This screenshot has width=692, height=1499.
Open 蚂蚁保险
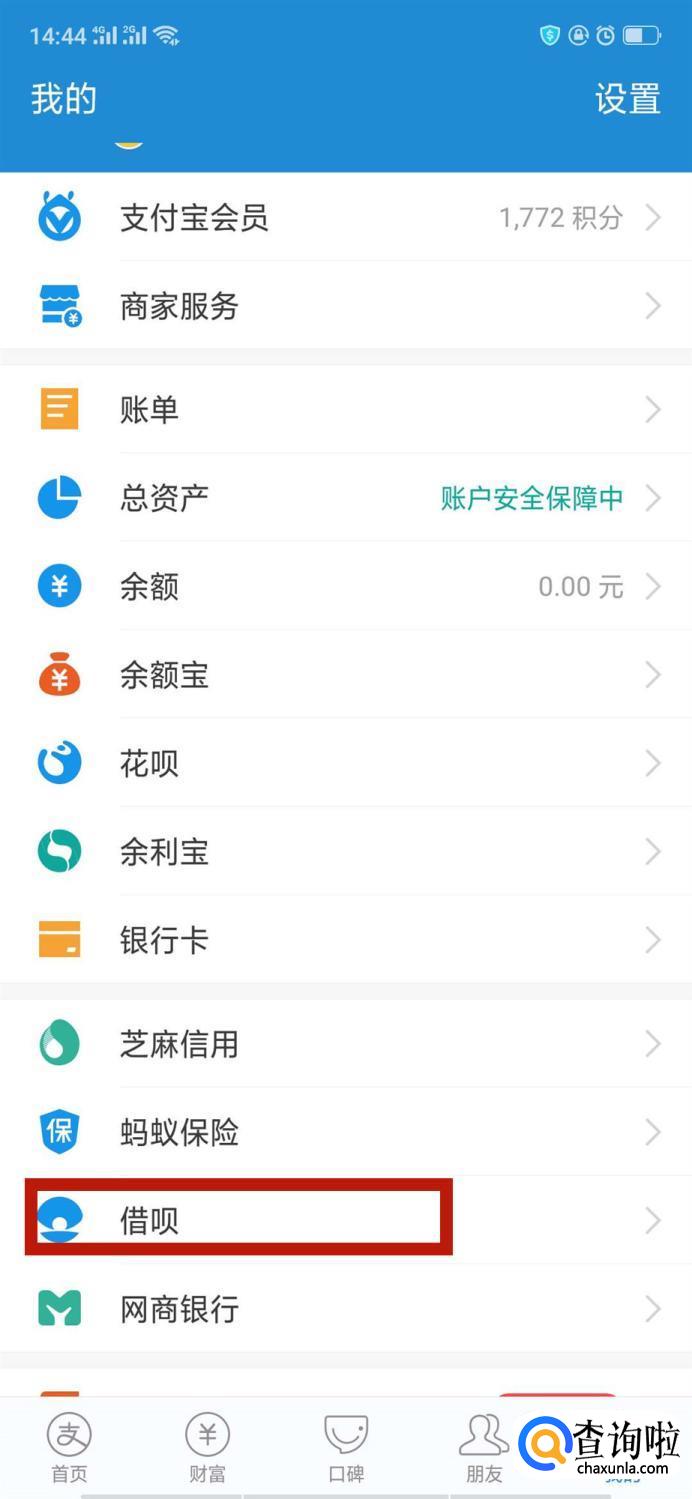coord(346,1132)
